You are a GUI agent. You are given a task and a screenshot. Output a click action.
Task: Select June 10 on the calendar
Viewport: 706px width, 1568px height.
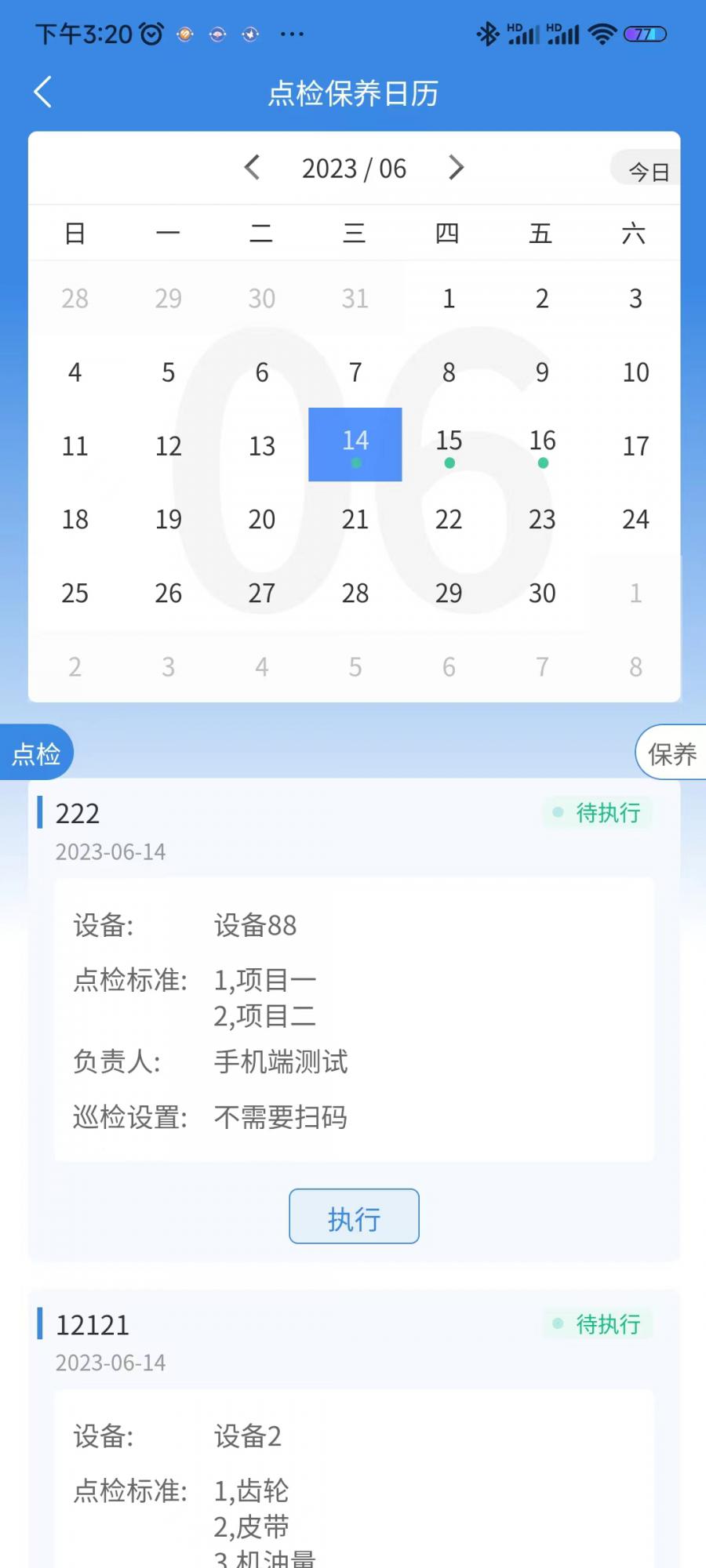(x=635, y=372)
